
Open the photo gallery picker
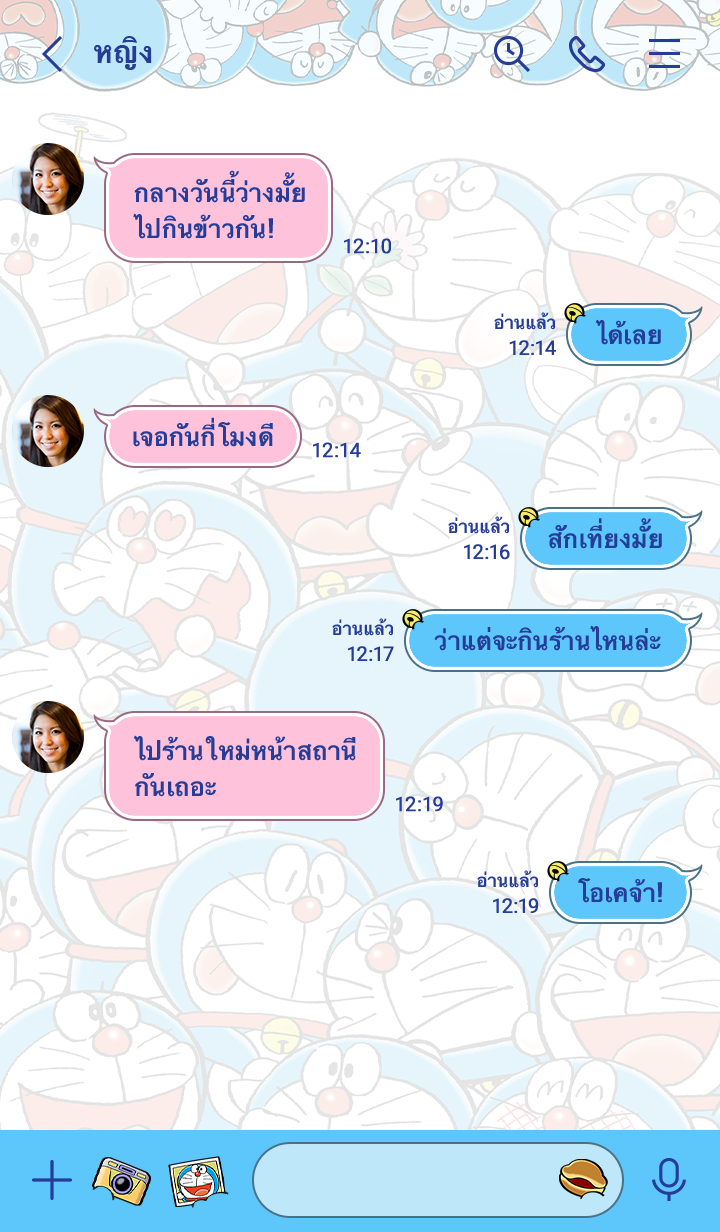(197, 1181)
